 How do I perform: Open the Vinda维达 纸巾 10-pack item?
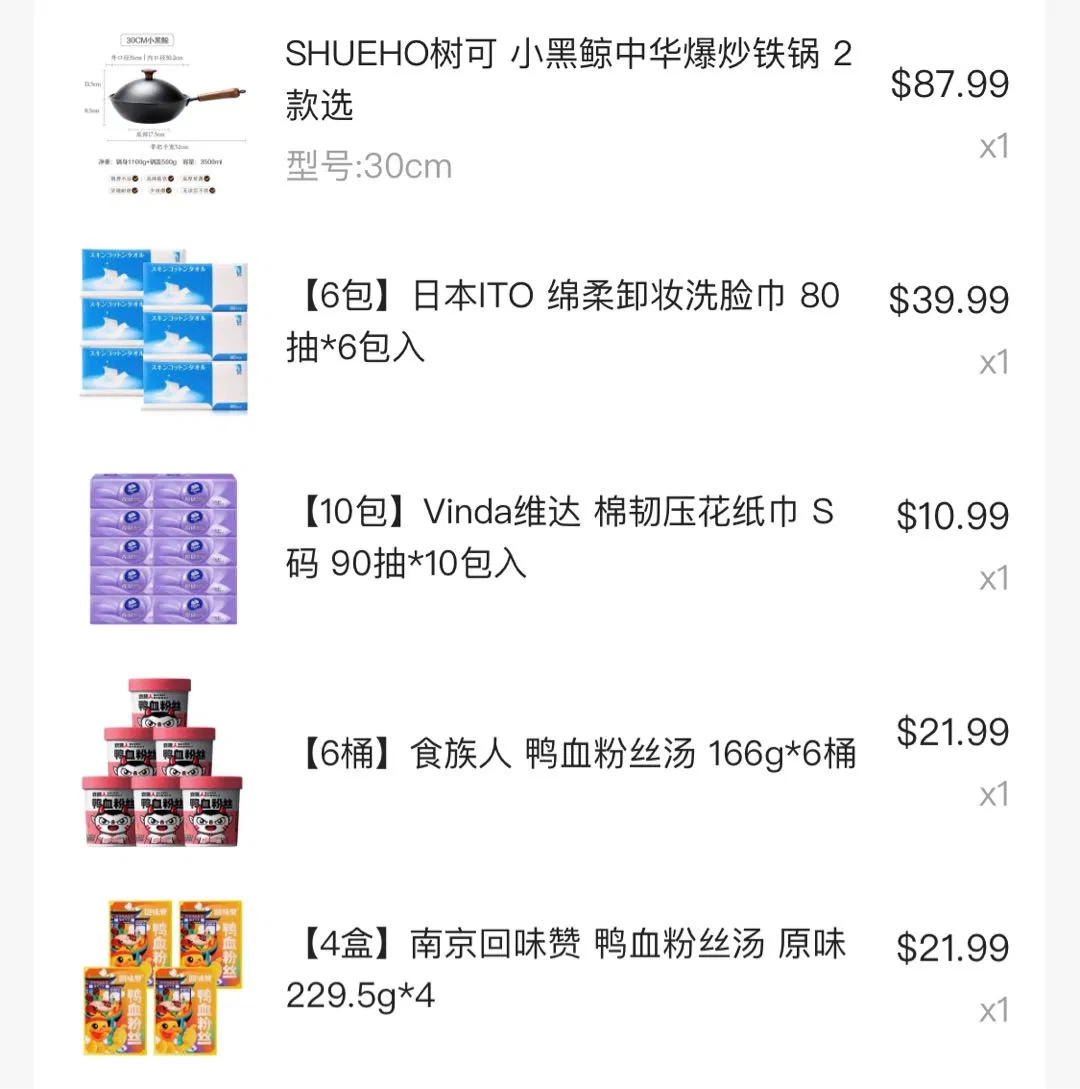click(x=558, y=538)
